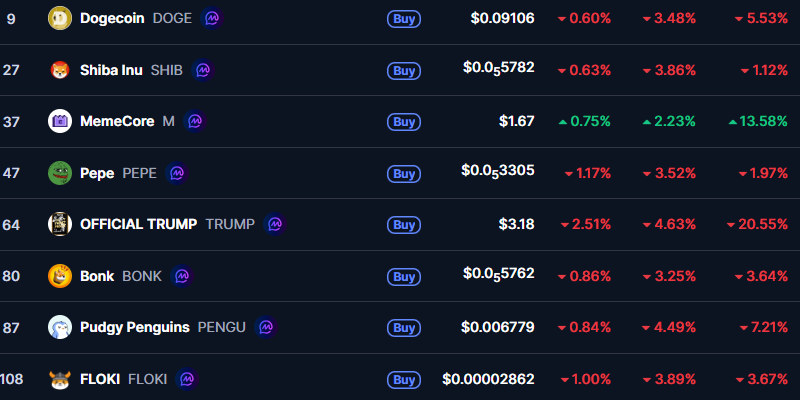Tap the Buy button for Dogecoin
800x400 pixels.
pyautogui.click(x=404, y=18)
